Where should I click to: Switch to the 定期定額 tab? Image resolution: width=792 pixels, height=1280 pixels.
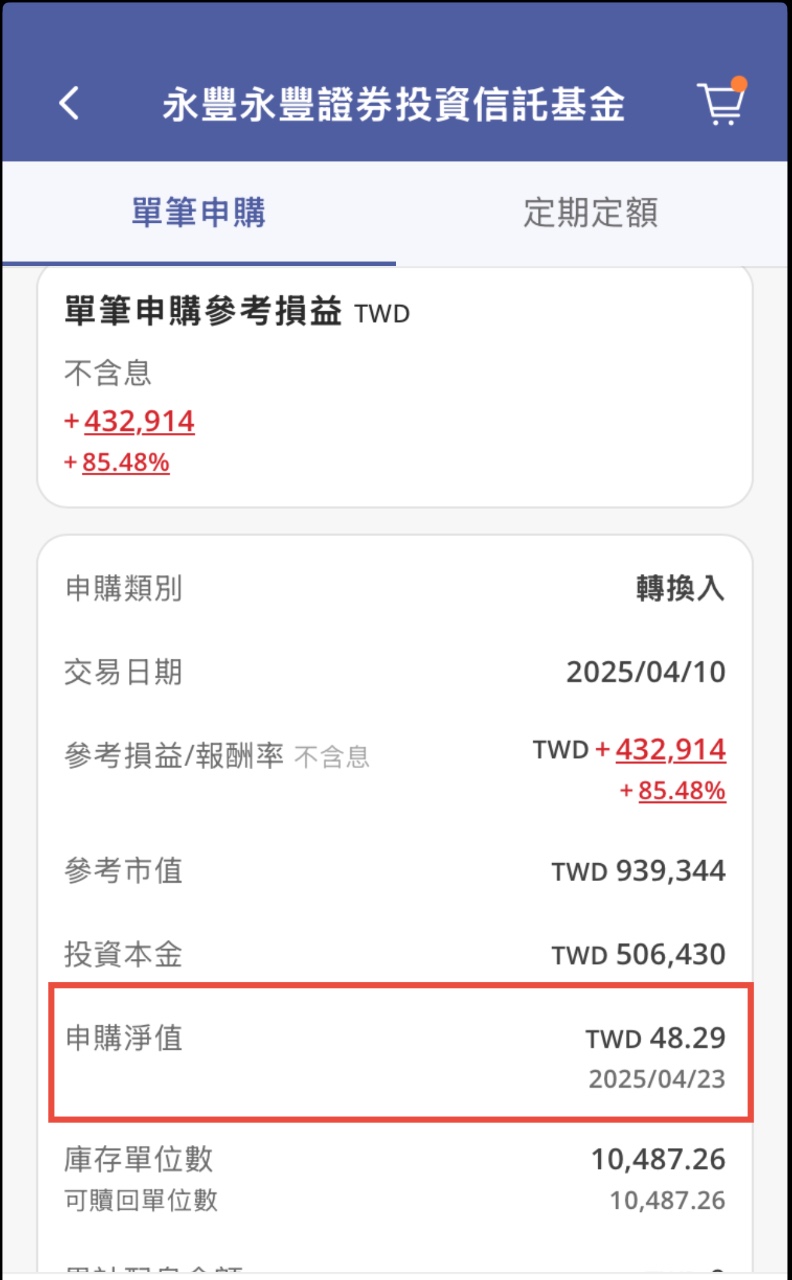[589, 213]
